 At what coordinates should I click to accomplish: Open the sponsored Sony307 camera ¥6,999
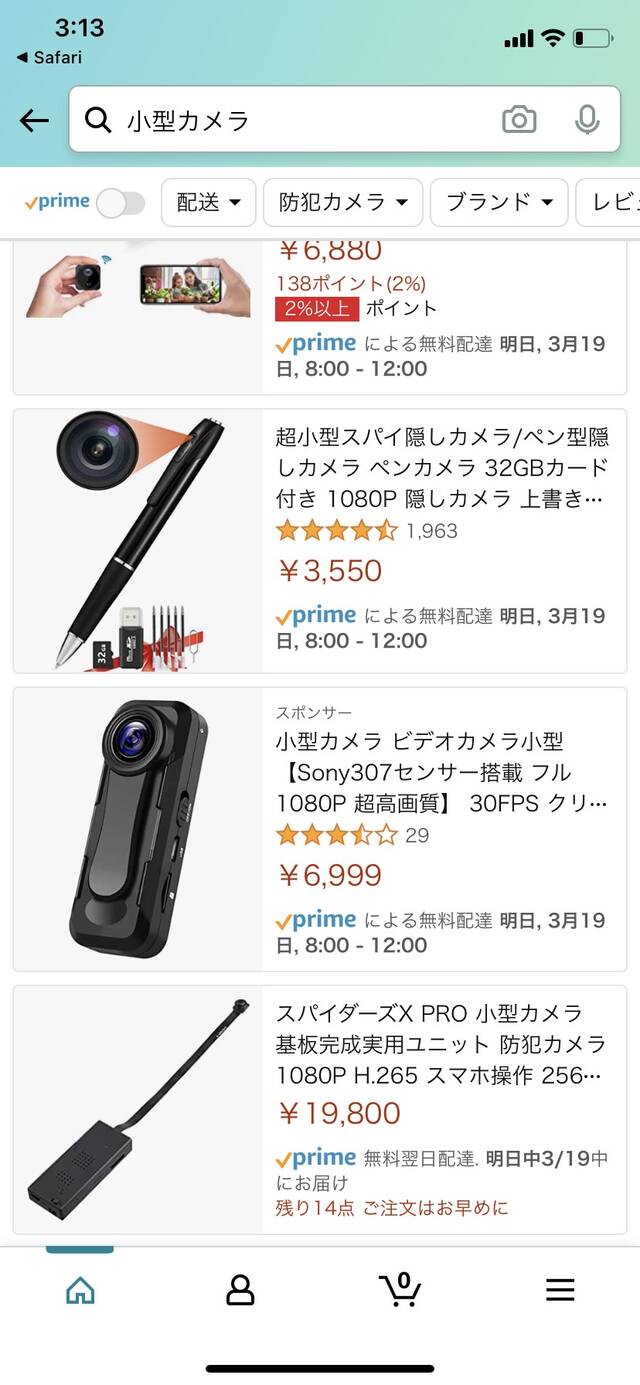point(320,829)
